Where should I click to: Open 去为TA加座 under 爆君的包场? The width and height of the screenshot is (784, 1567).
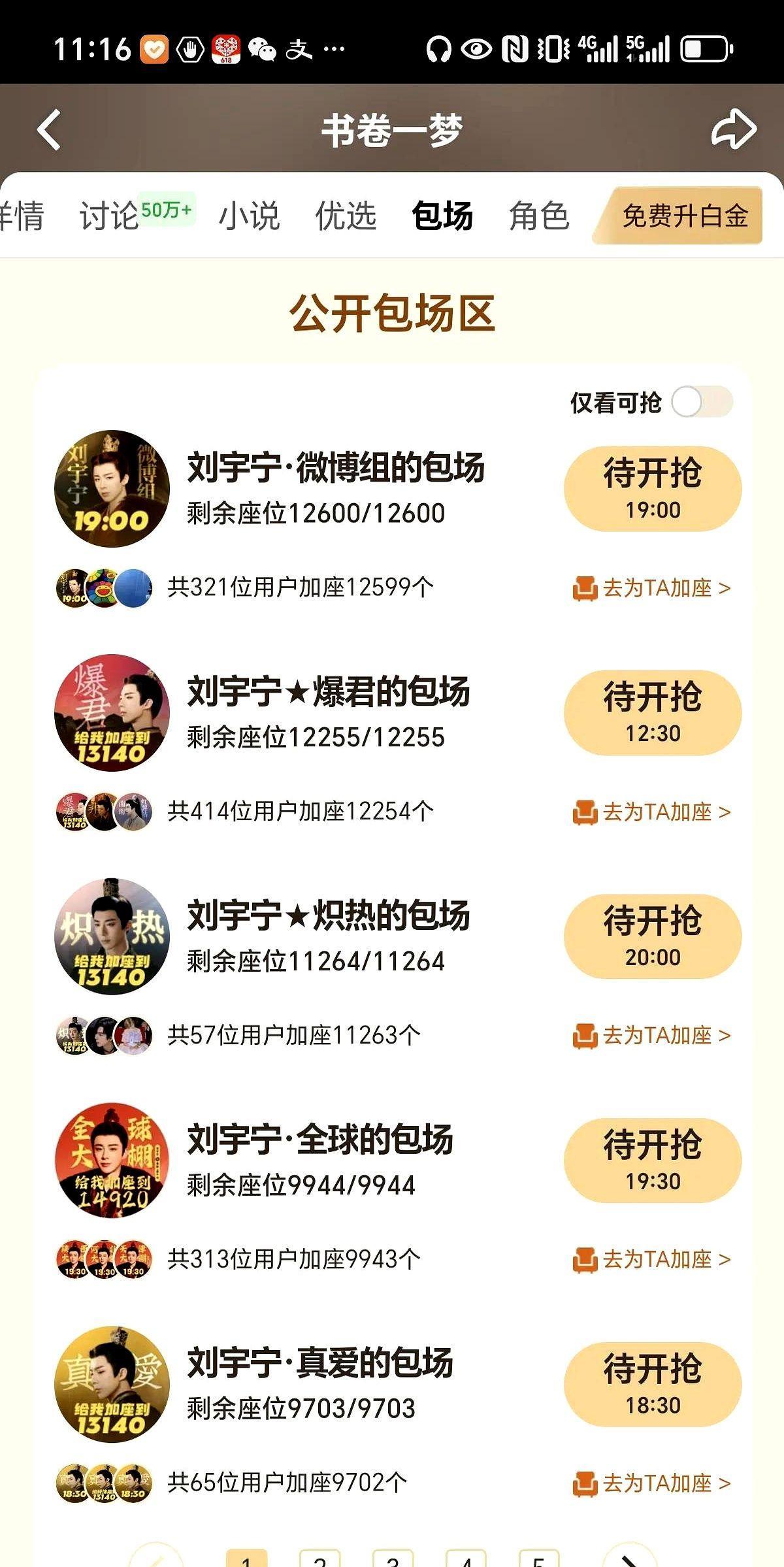[651, 812]
